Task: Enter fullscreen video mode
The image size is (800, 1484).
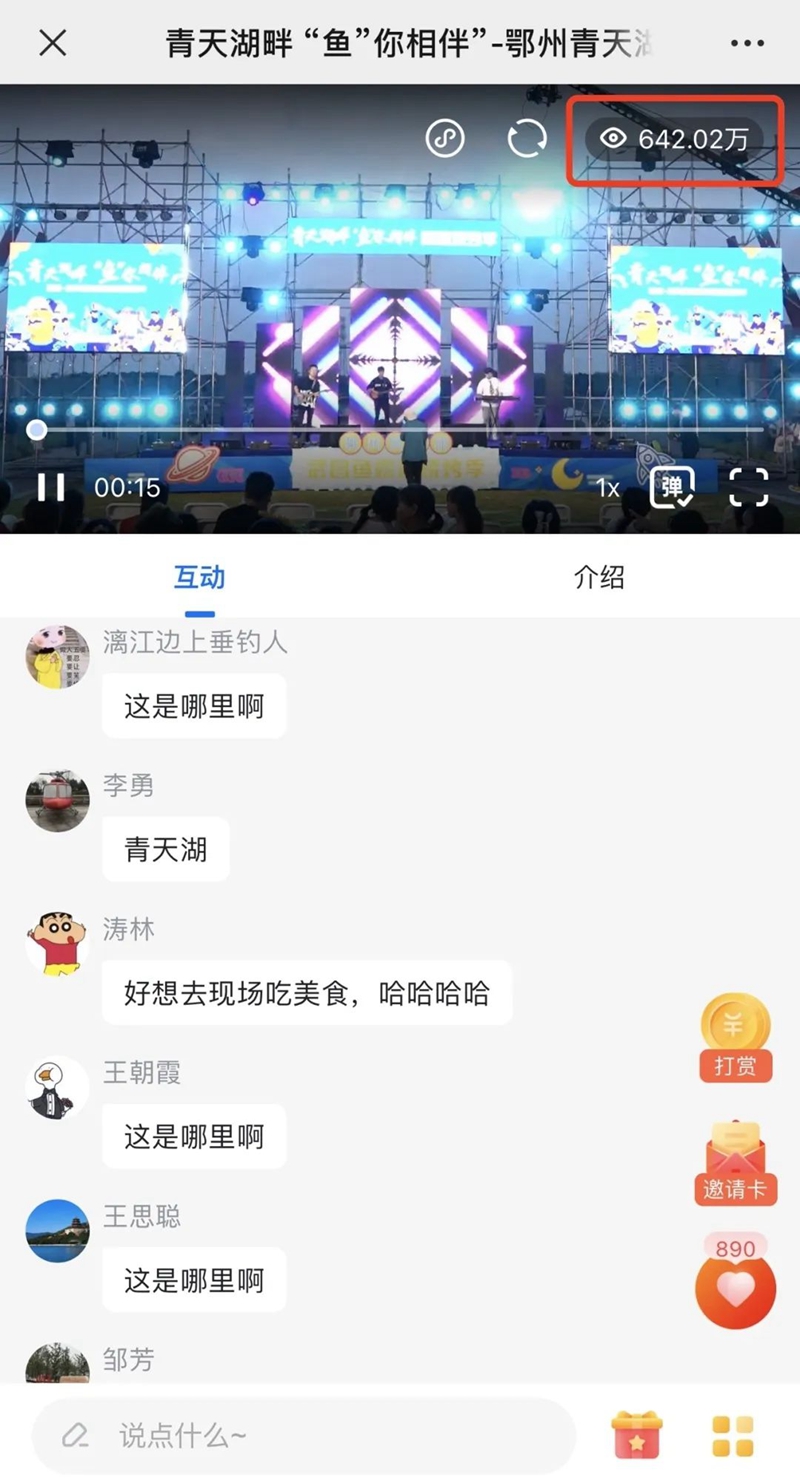Action: 748,487
